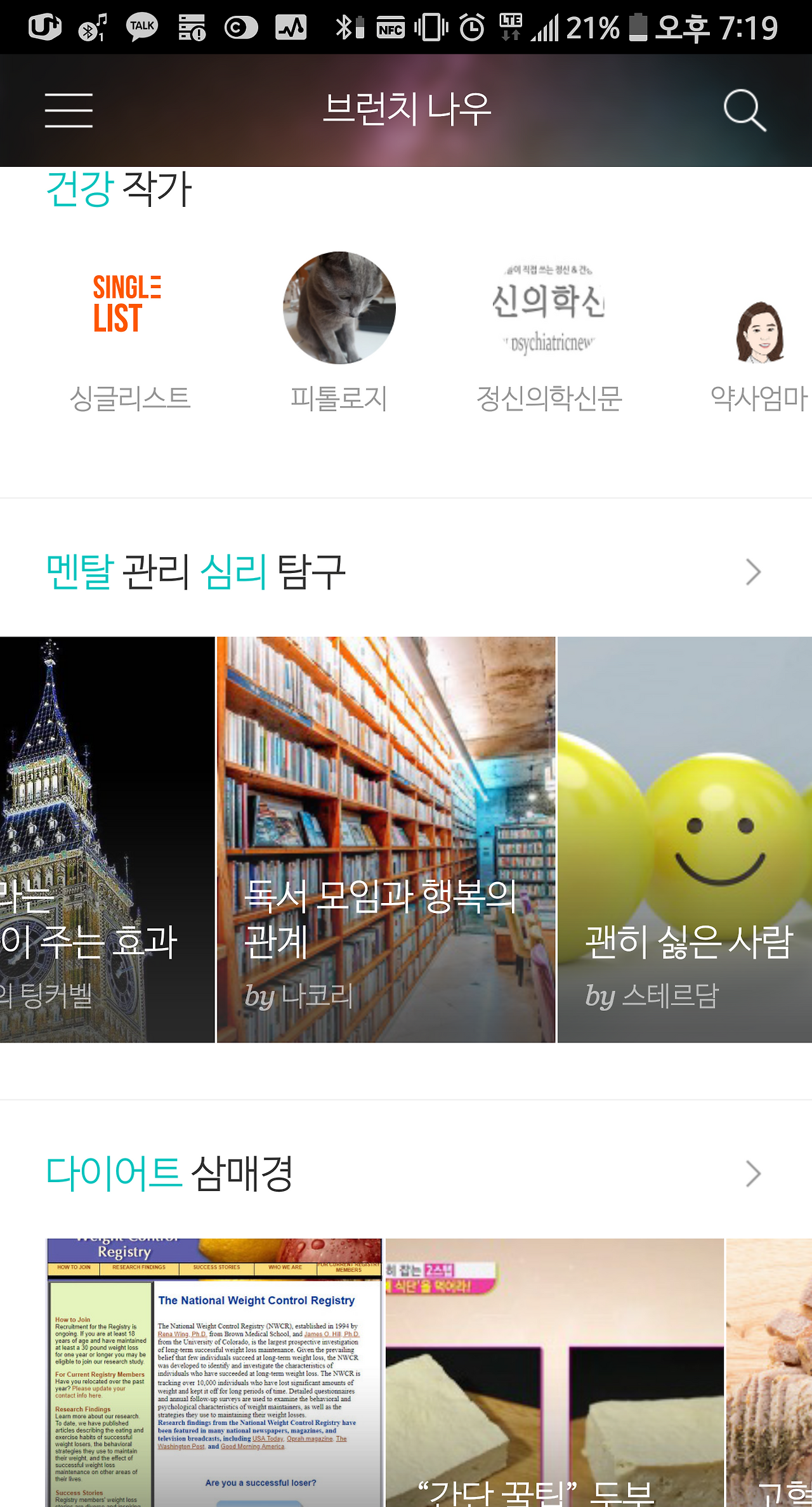The width and height of the screenshot is (812, 1507).
Task: Open the hamburger drawer menu
Action: [x=69, y=110]
